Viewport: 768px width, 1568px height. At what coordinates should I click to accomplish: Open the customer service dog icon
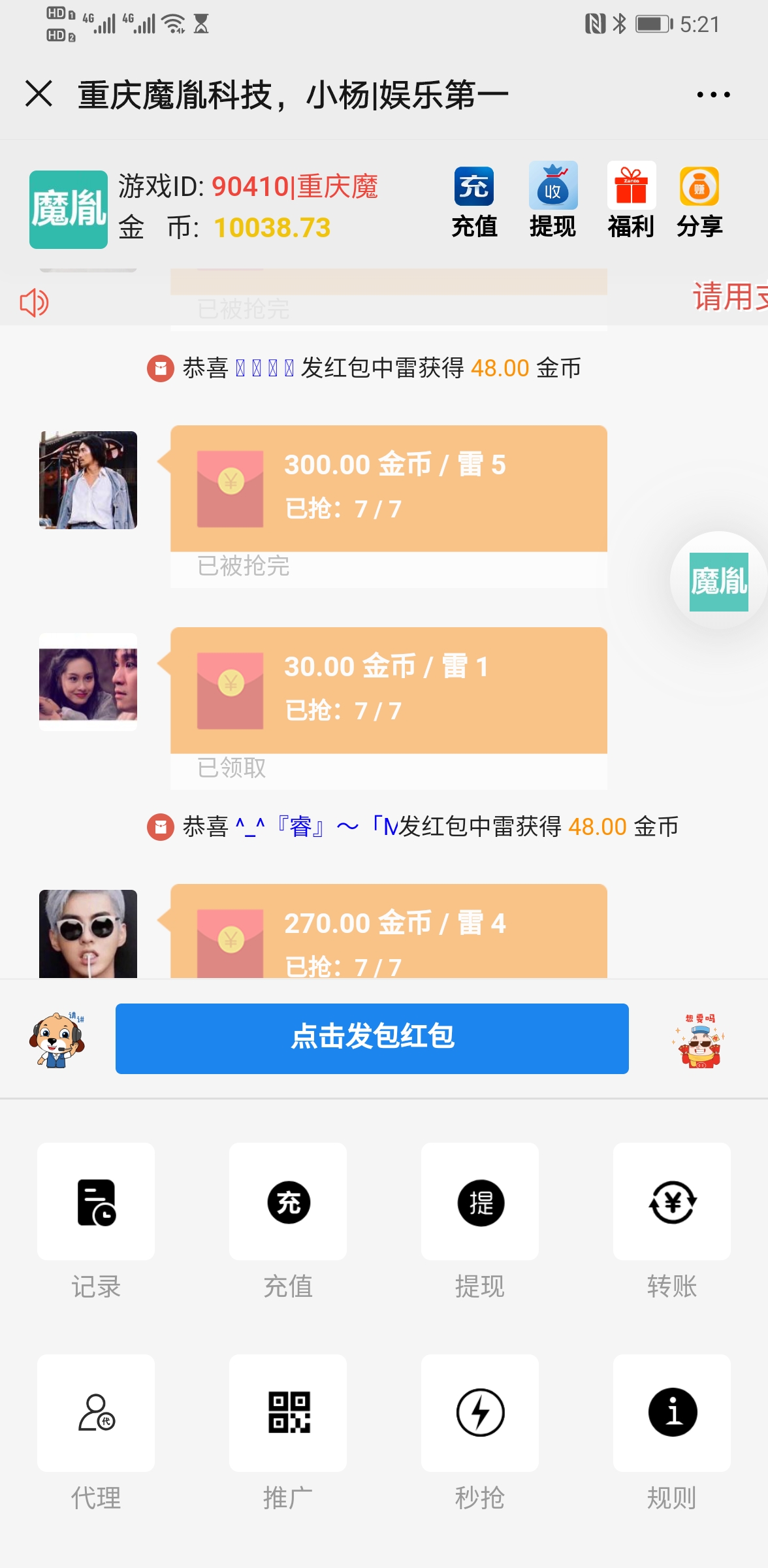coord(57,1039)
